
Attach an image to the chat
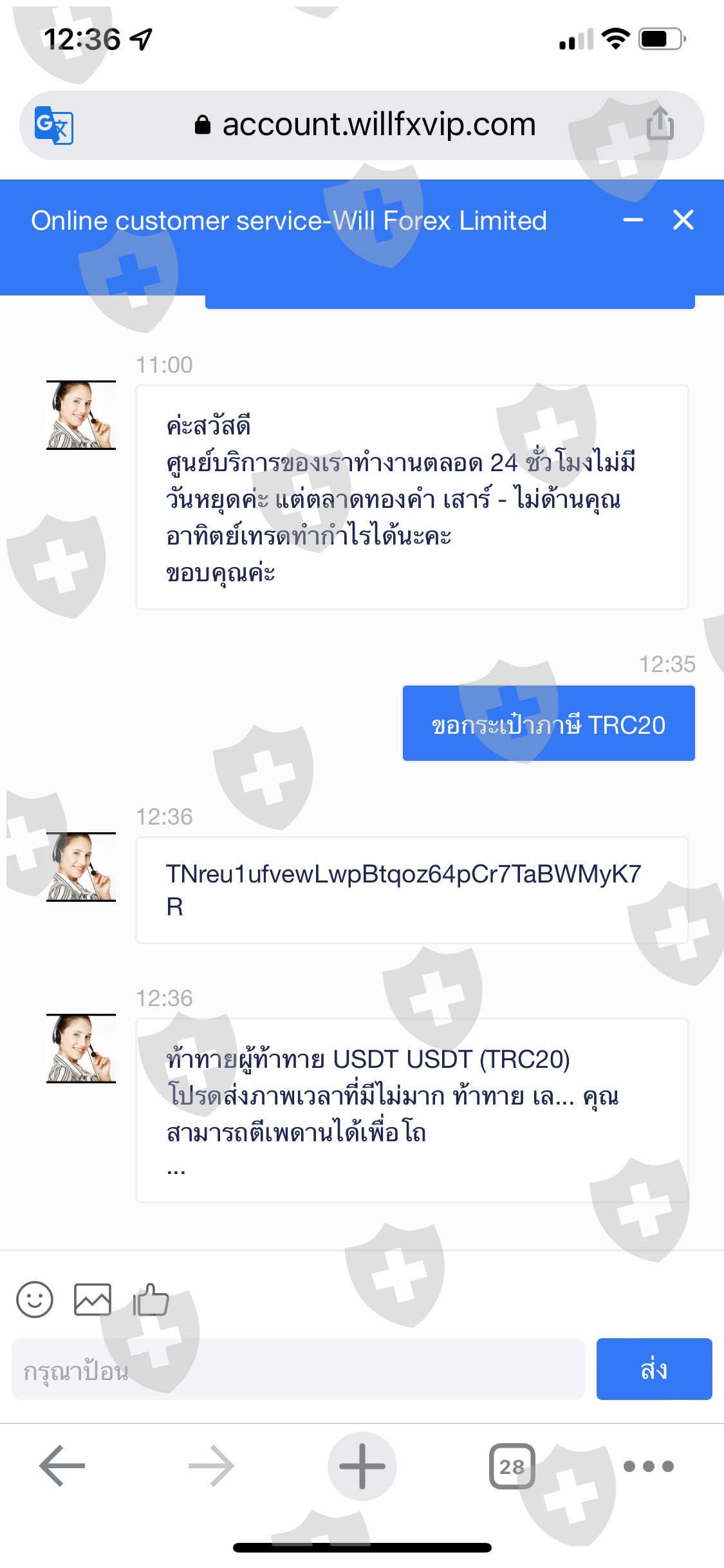[x=93, y=1300]
